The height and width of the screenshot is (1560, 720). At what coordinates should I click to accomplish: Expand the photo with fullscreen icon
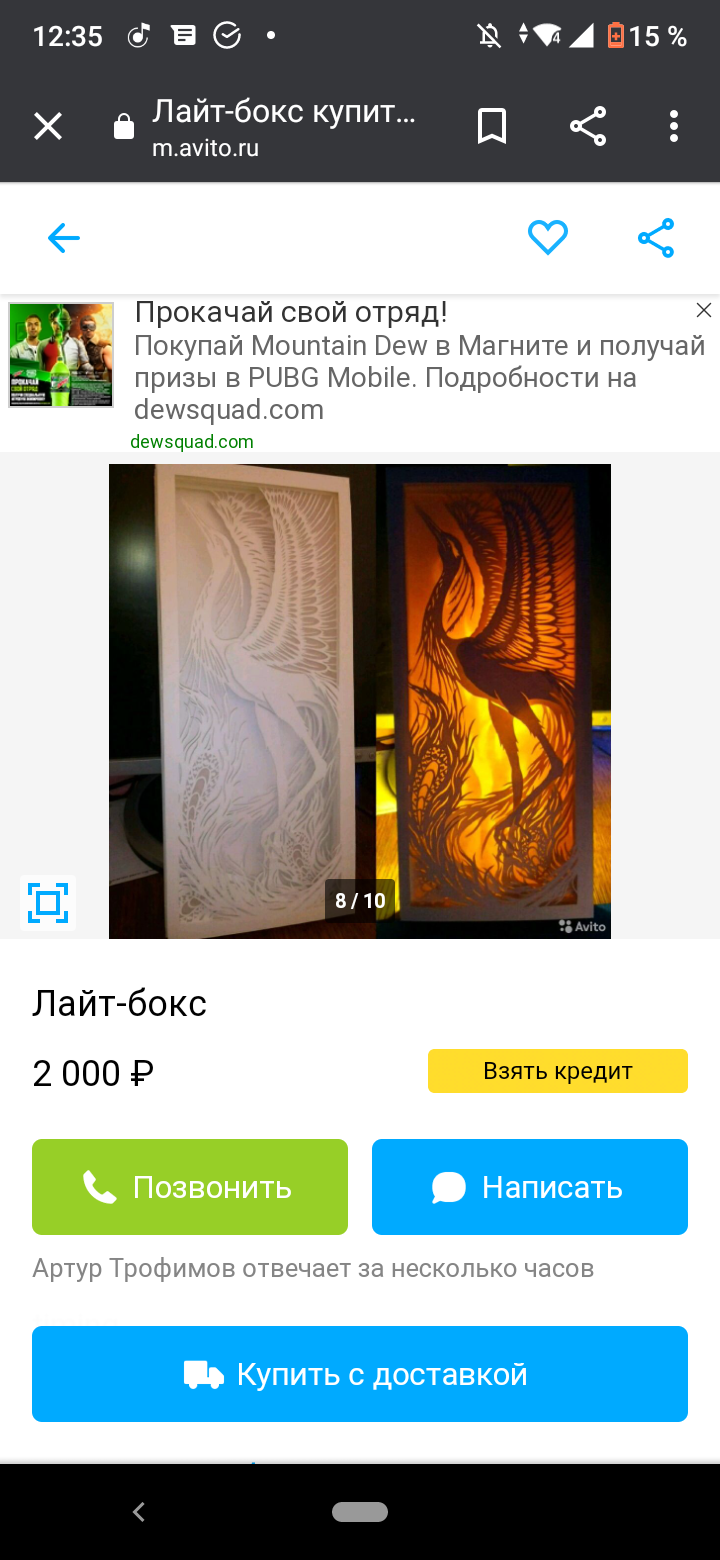click(48, 903)
